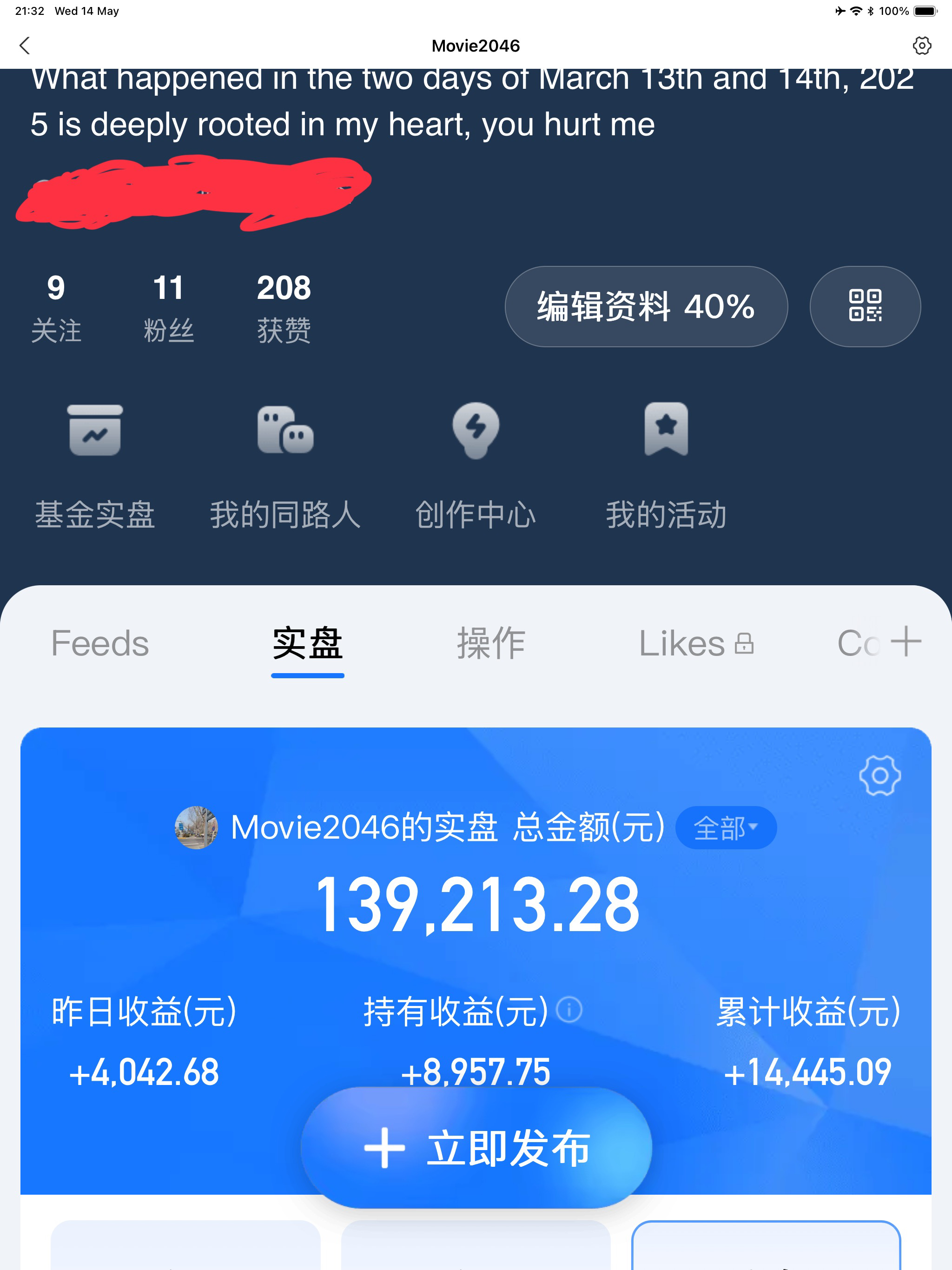Tap the plus icon beside tabs

coord(906,642)
